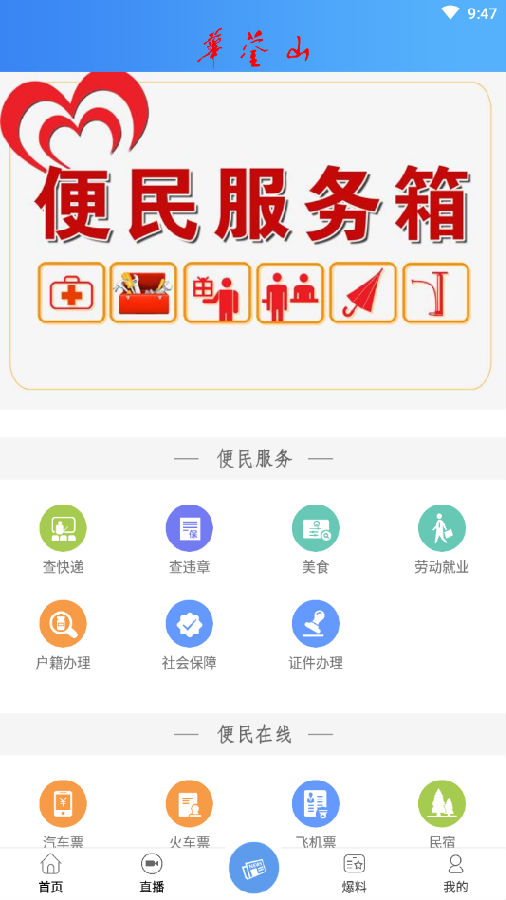Open the 美食 food service
This screenshot has width=506, height=900.
tap(316, 540)
